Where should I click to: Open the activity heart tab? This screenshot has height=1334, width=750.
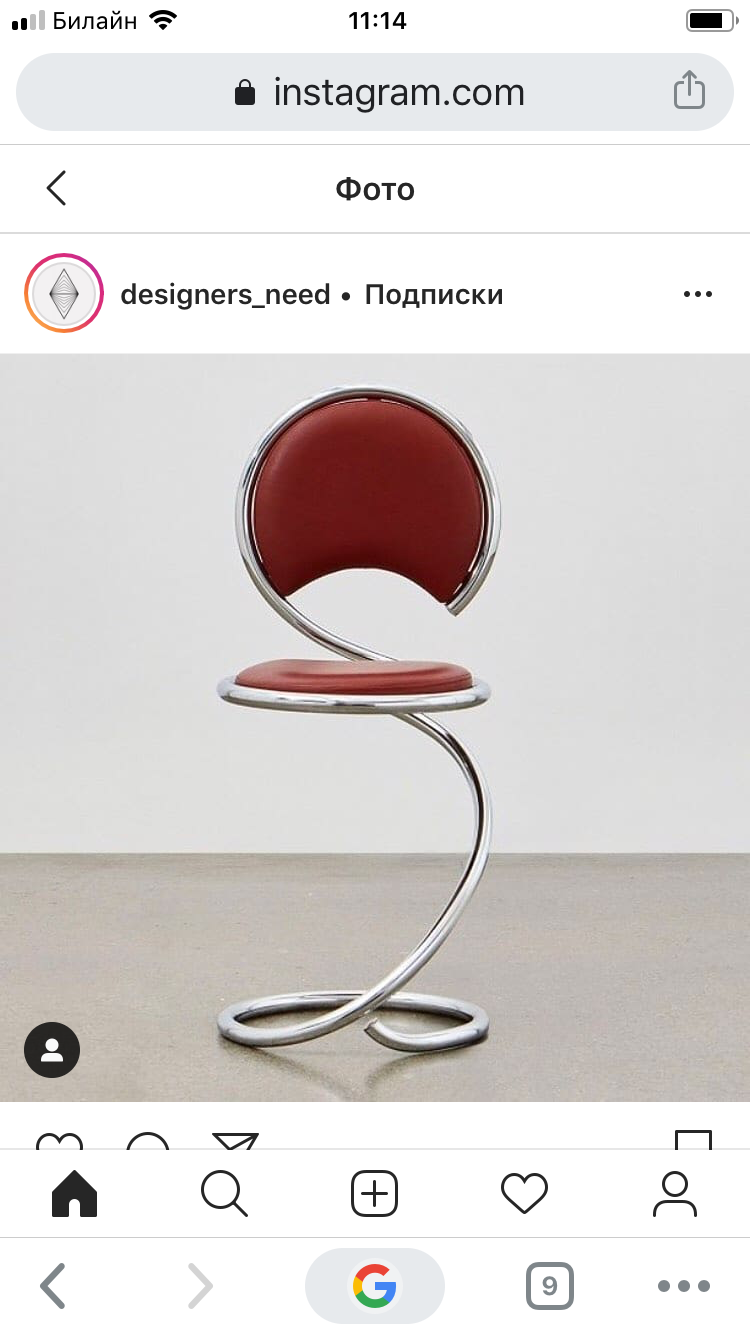[x=524, y=1193]
